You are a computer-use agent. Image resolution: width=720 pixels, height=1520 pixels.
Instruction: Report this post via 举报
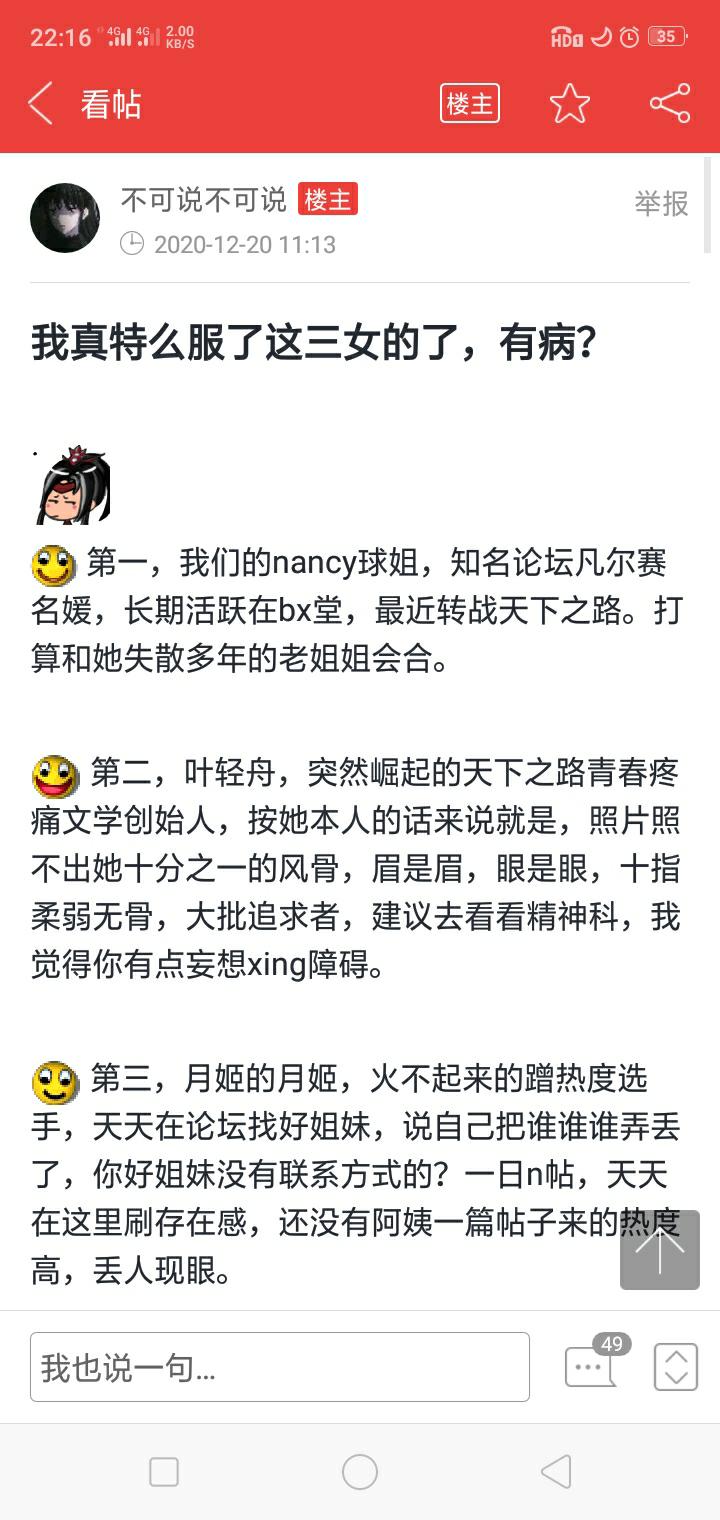[x=661, y=203]
